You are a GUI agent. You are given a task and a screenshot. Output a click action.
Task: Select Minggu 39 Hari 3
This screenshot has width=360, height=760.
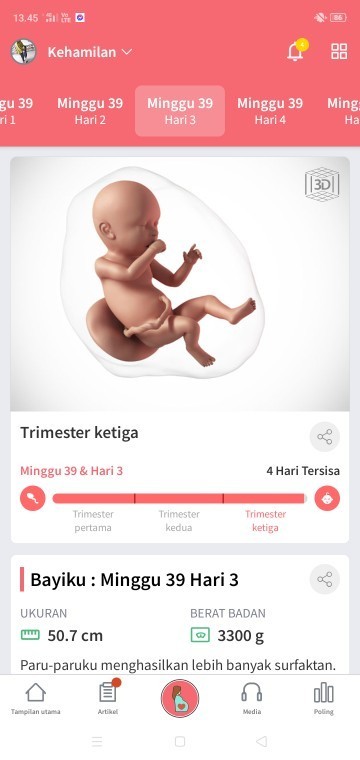coord(180,111)
